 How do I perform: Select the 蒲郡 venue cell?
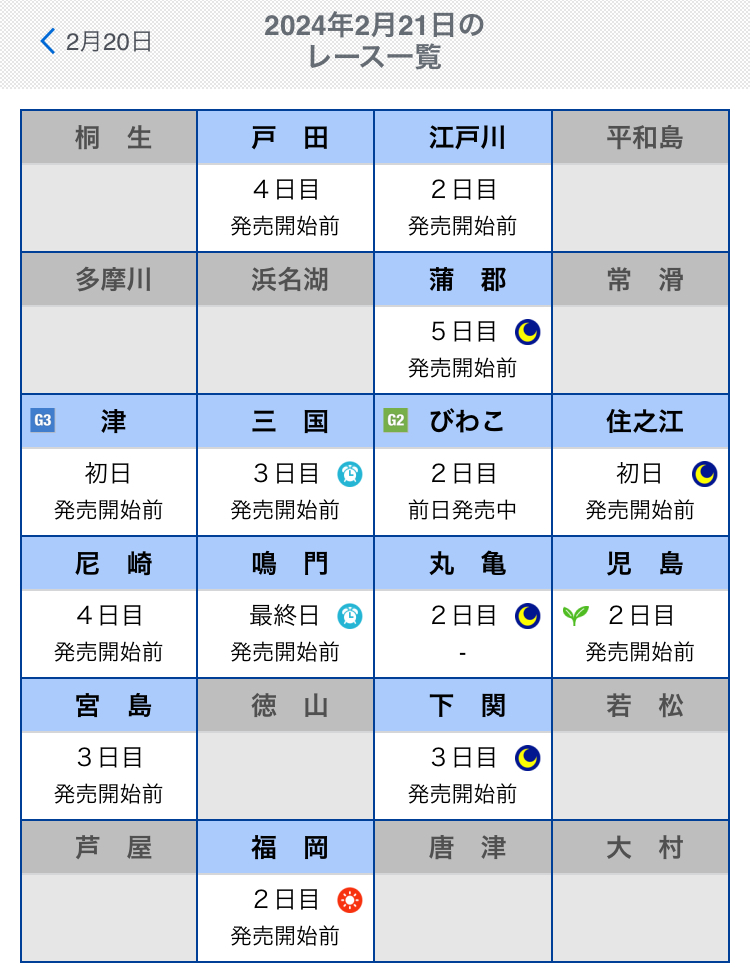point(463,323)
